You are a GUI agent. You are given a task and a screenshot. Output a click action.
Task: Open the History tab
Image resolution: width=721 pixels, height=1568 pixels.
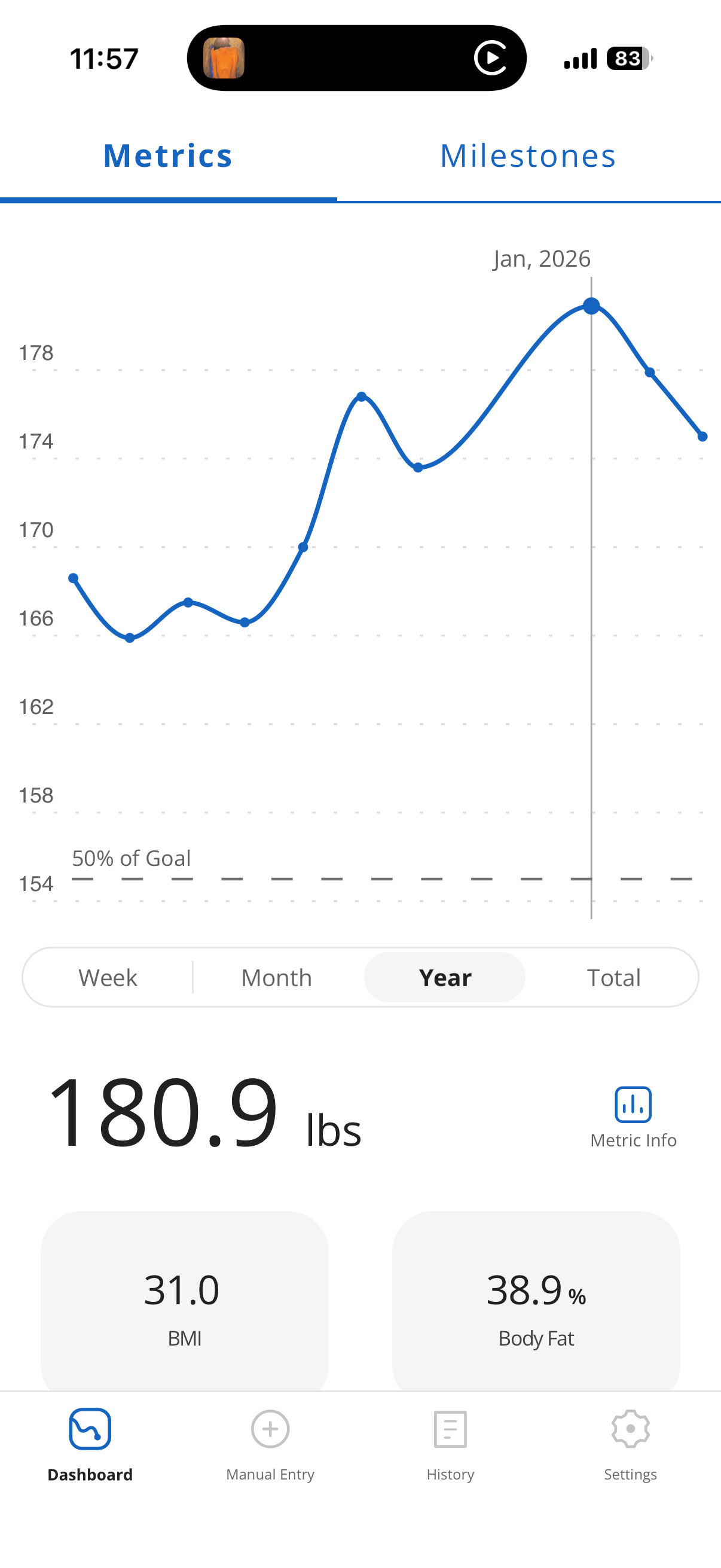click(x=450, y=1444)
